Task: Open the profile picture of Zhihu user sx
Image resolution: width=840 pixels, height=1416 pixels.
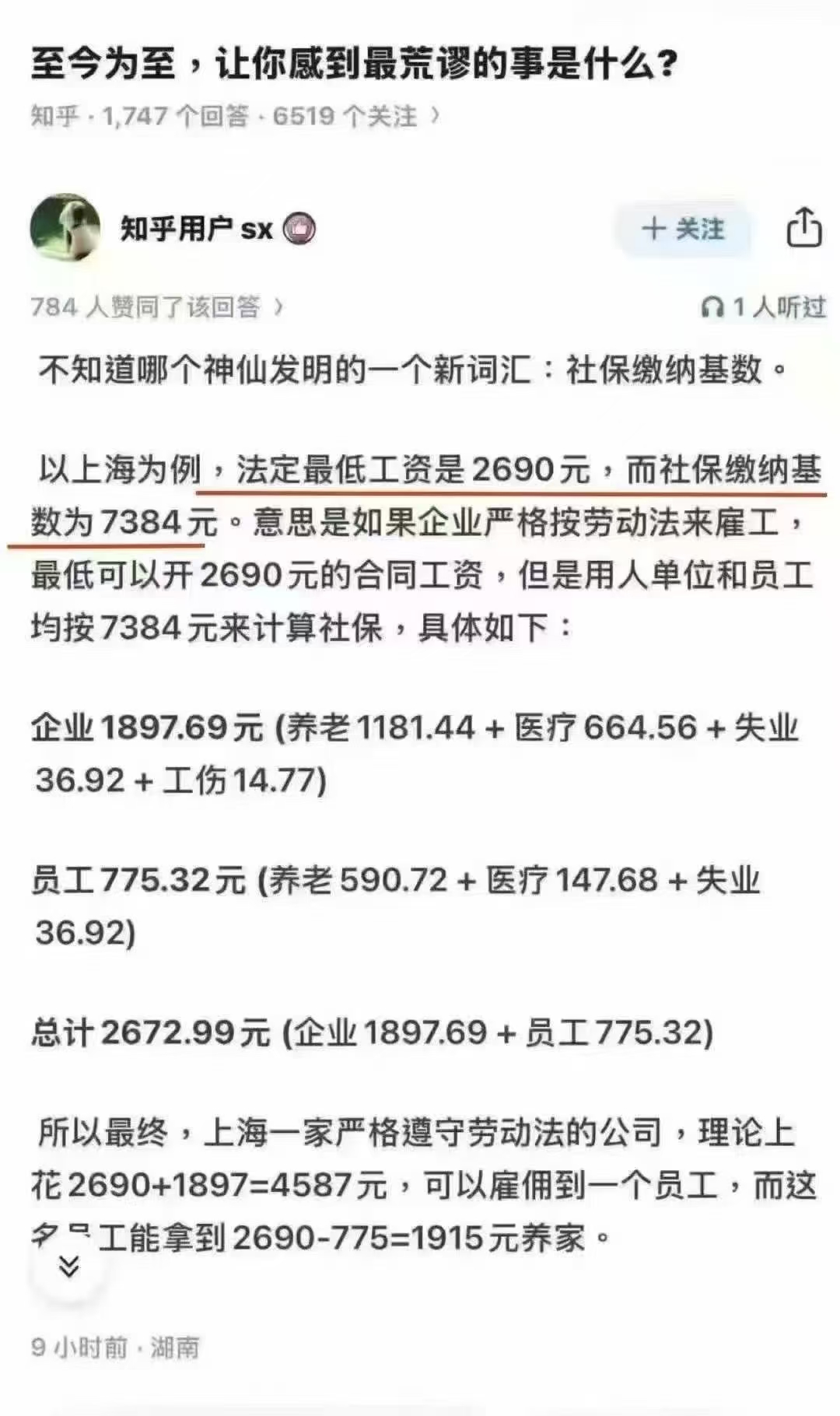Action: (65, 229)
